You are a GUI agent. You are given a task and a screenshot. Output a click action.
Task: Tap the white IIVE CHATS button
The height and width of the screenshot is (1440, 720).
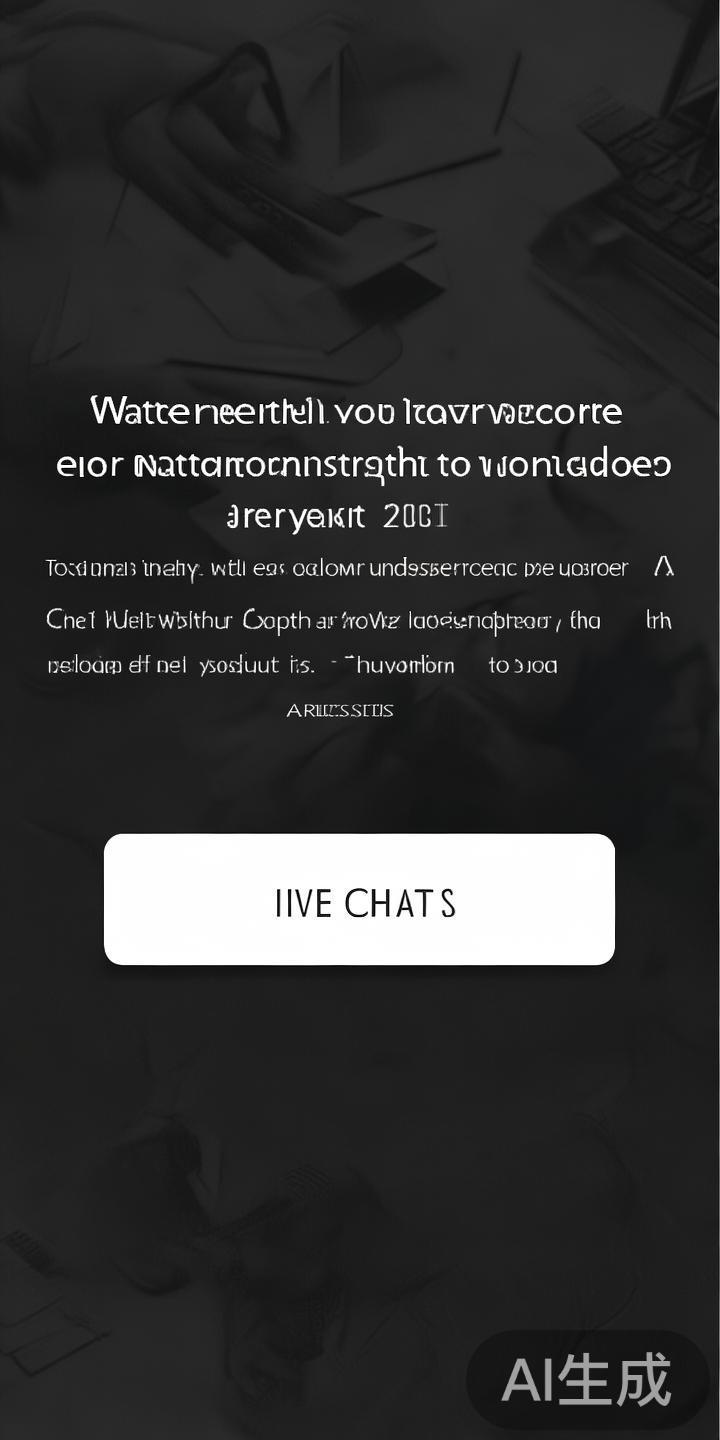[360, 900]
